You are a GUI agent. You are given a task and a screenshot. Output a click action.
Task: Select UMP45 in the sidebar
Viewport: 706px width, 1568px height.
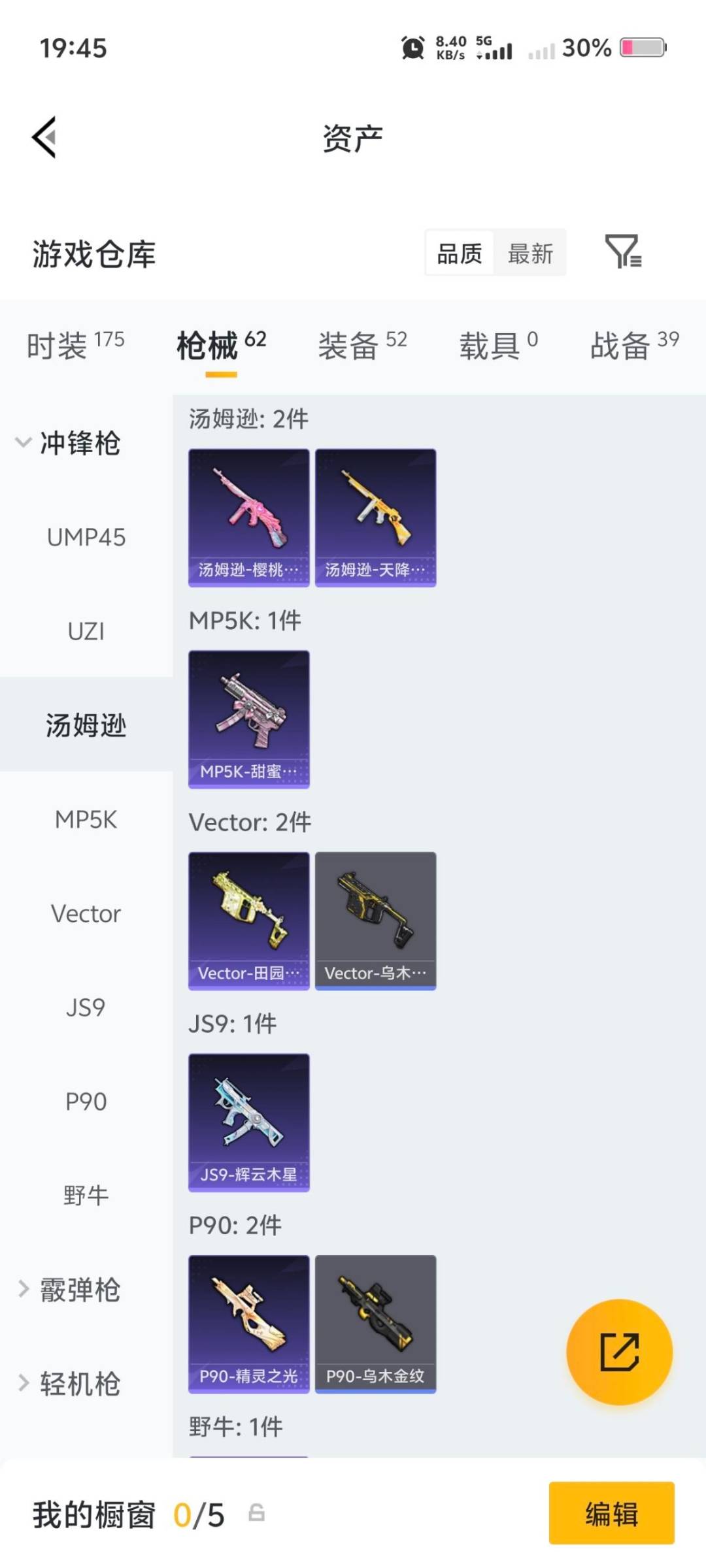point(86,538)
